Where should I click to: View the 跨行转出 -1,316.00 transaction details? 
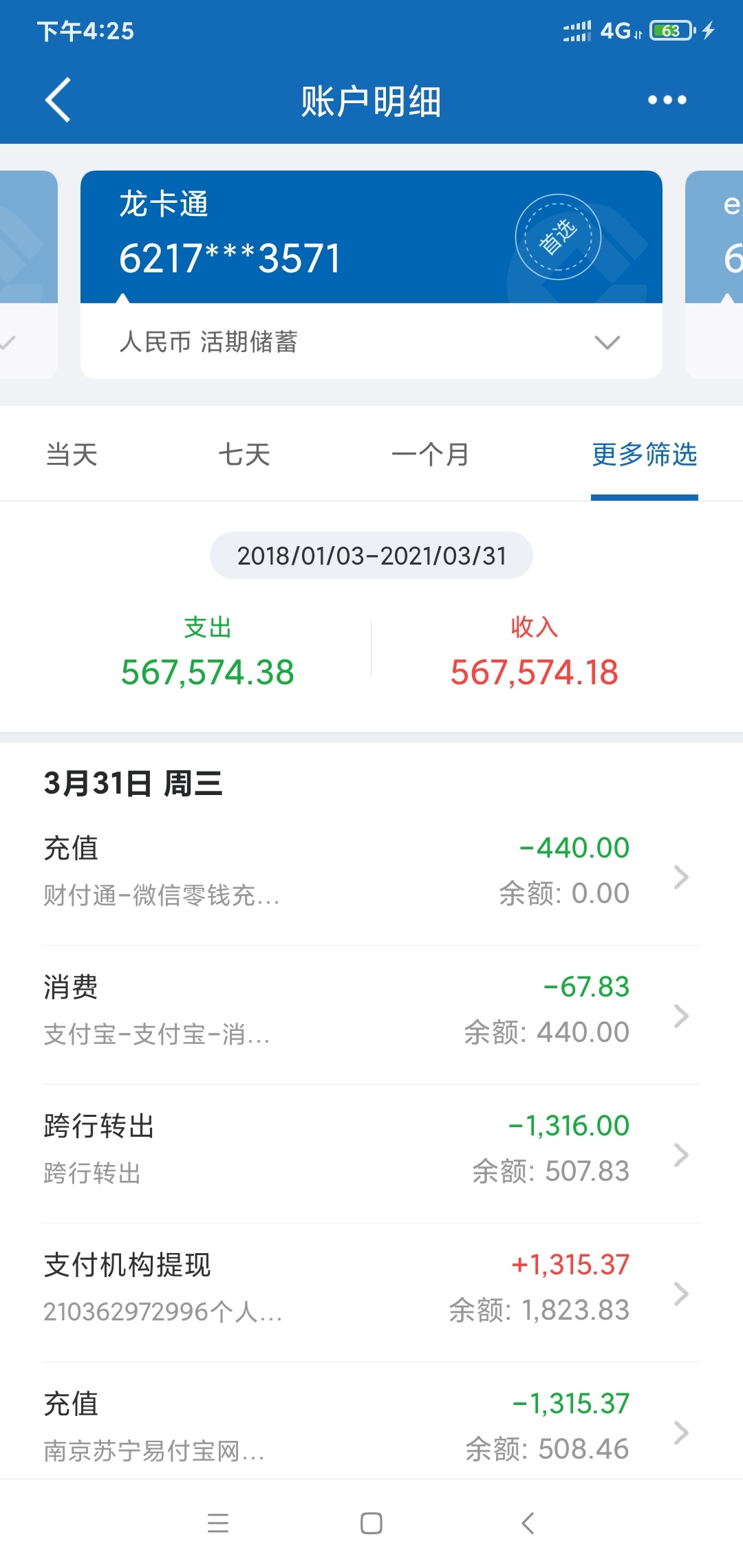371,1154
